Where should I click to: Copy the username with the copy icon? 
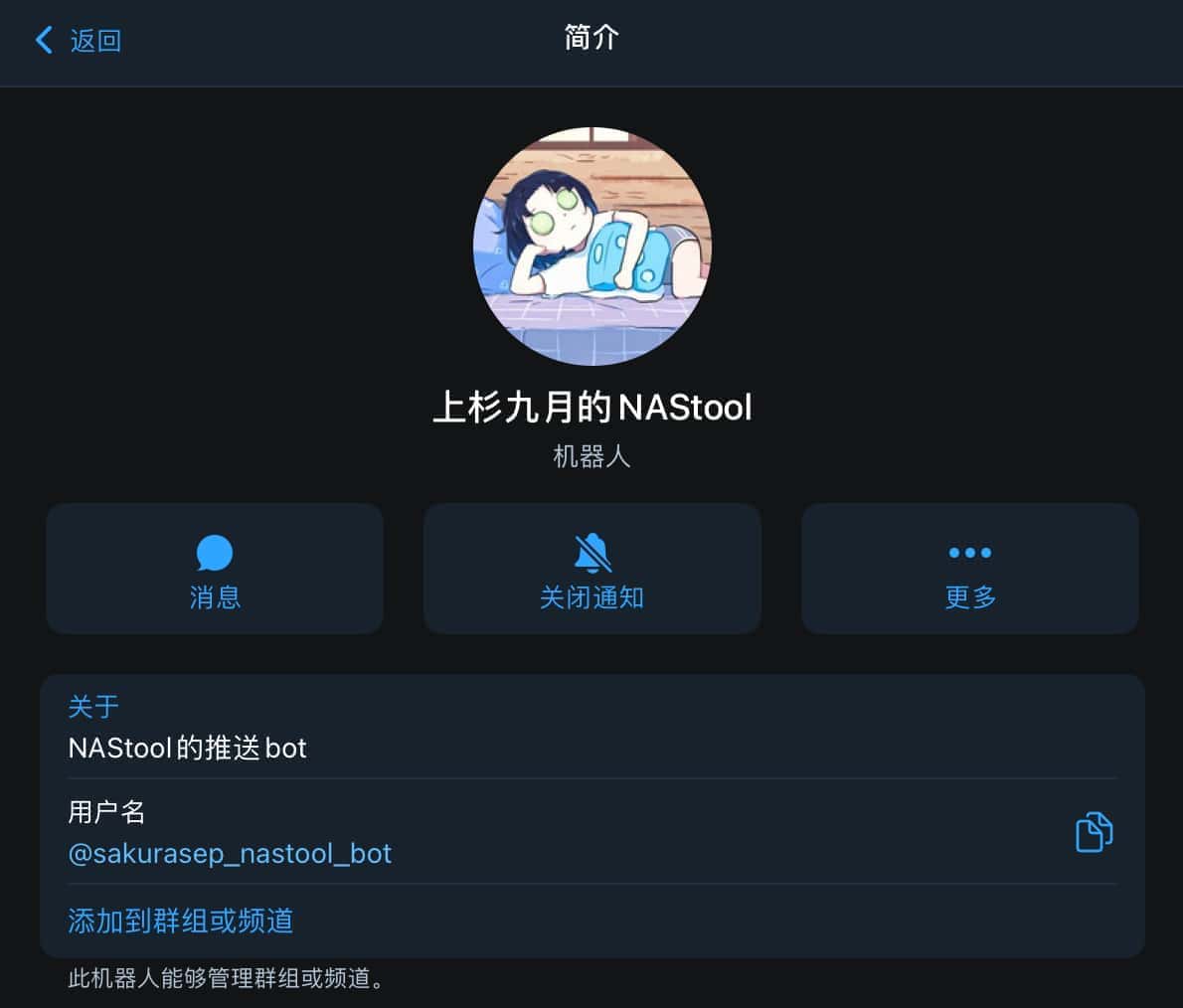[1094, 832]
